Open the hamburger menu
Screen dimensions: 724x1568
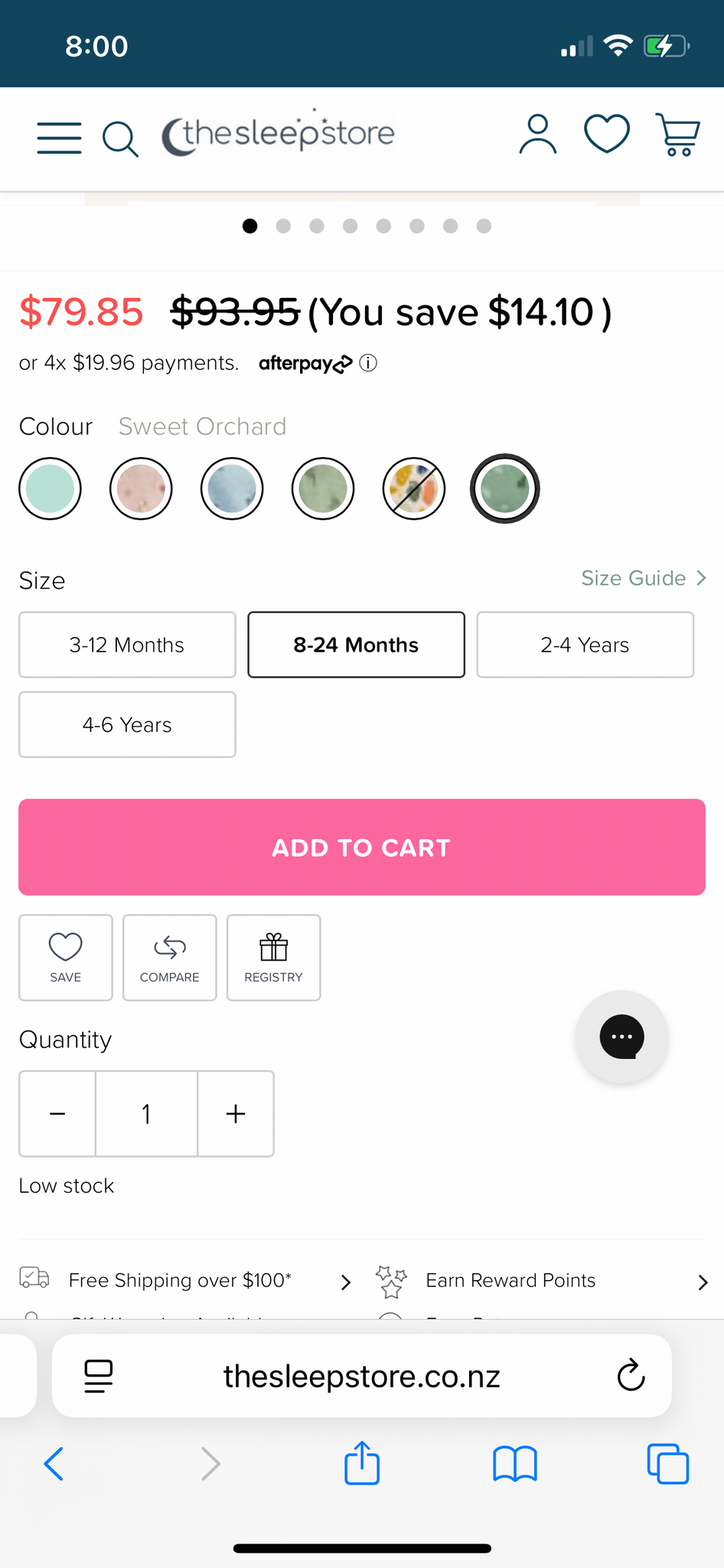[x=59, y=138]
